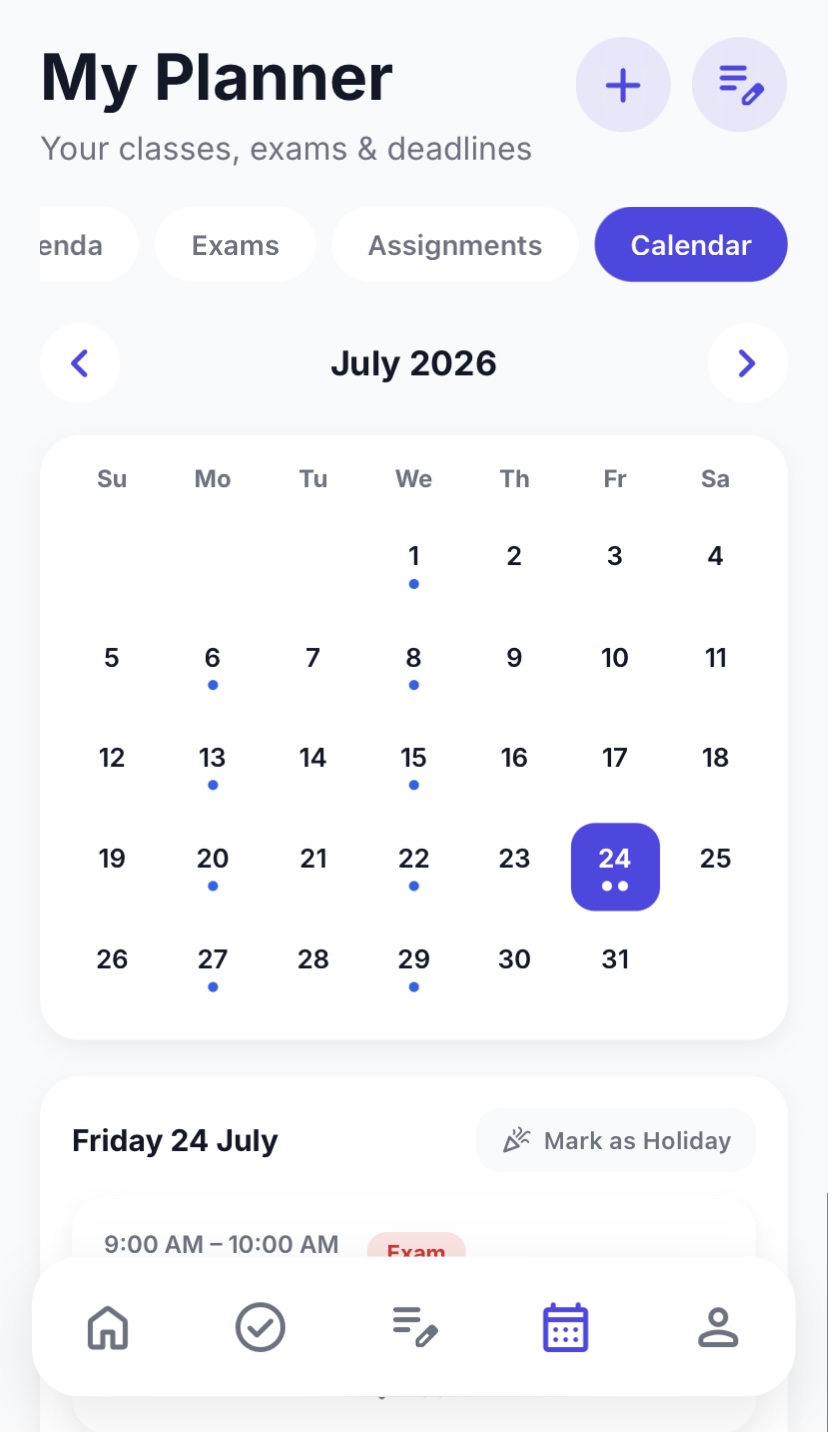Open the checkmark tasks tab in the bottom bar

260,1327
